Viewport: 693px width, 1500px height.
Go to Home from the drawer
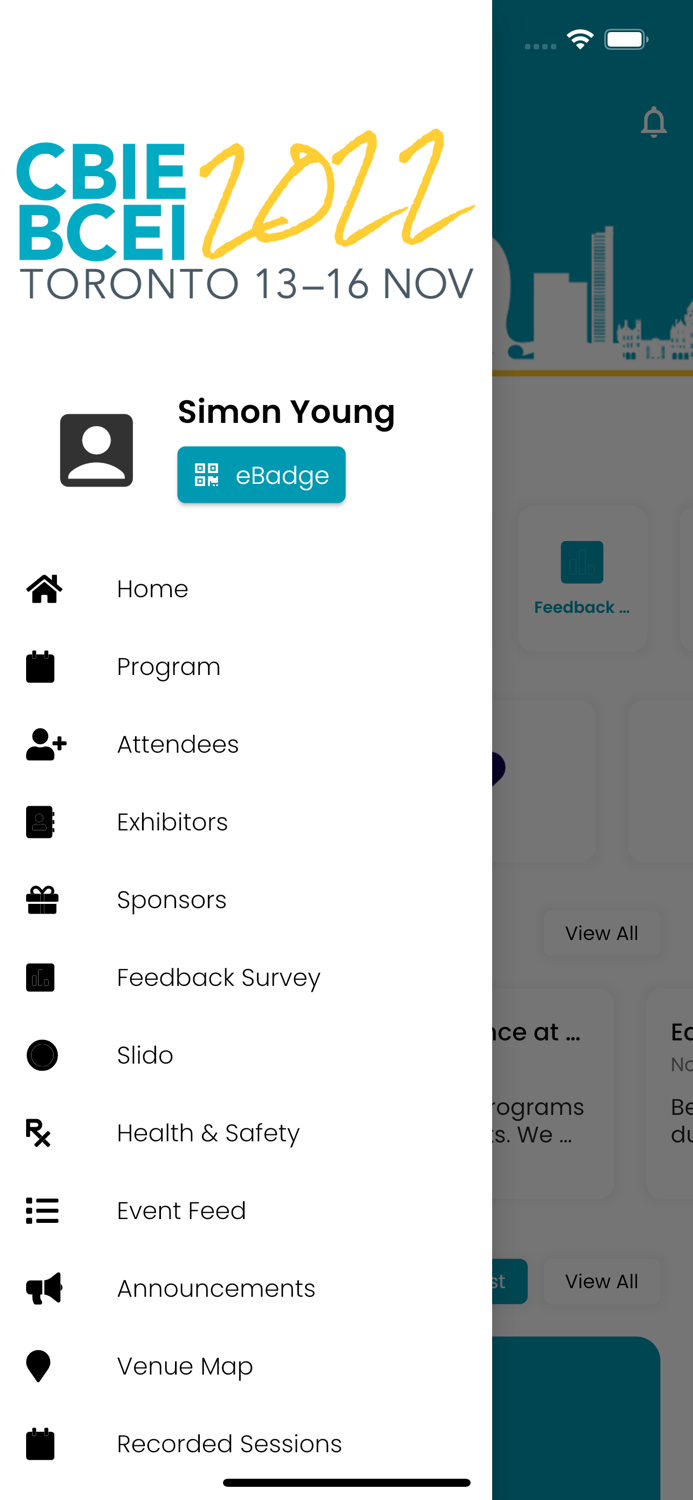(x=152, y=589)
